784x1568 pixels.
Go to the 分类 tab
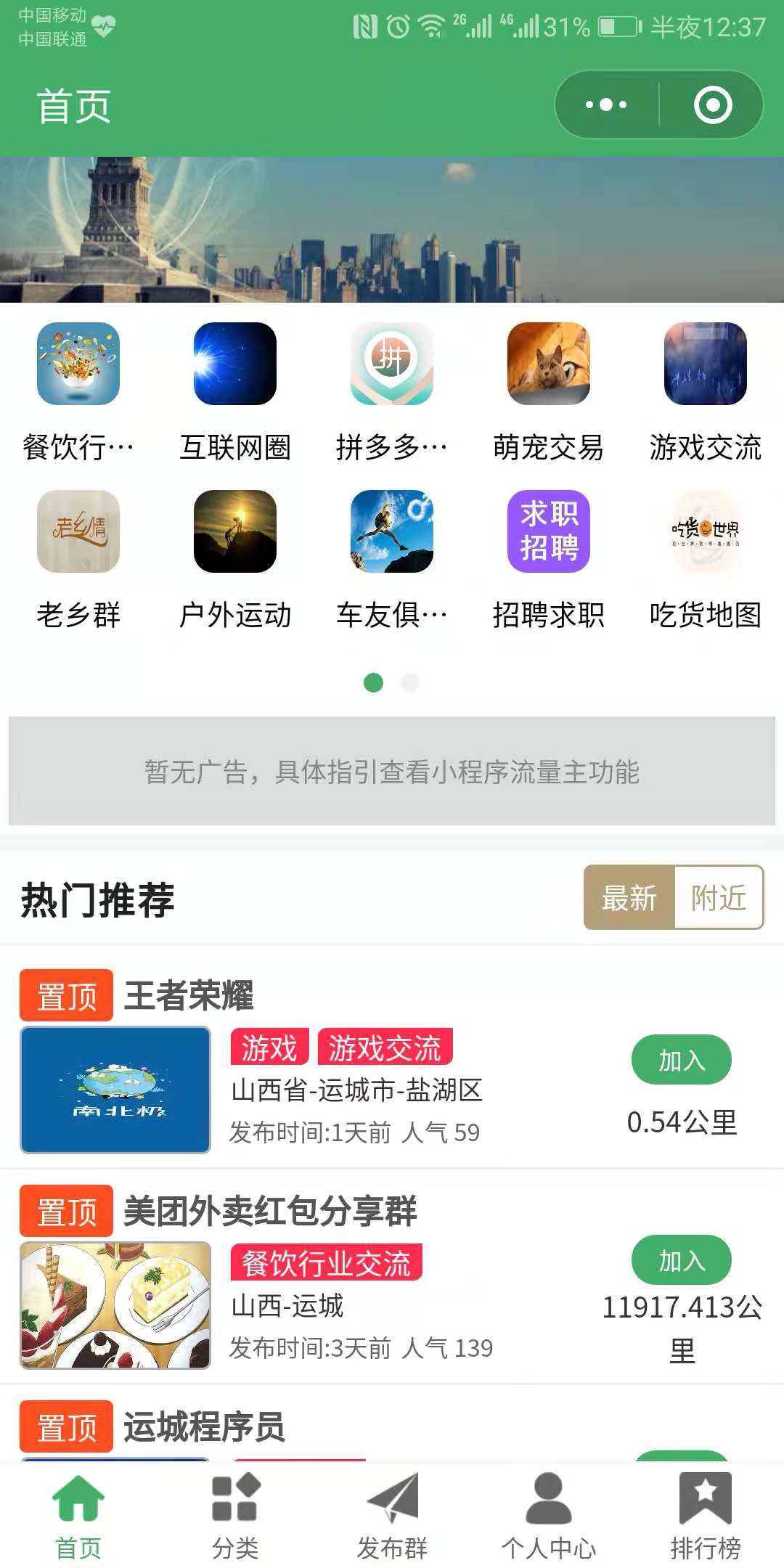[235, 1516]
